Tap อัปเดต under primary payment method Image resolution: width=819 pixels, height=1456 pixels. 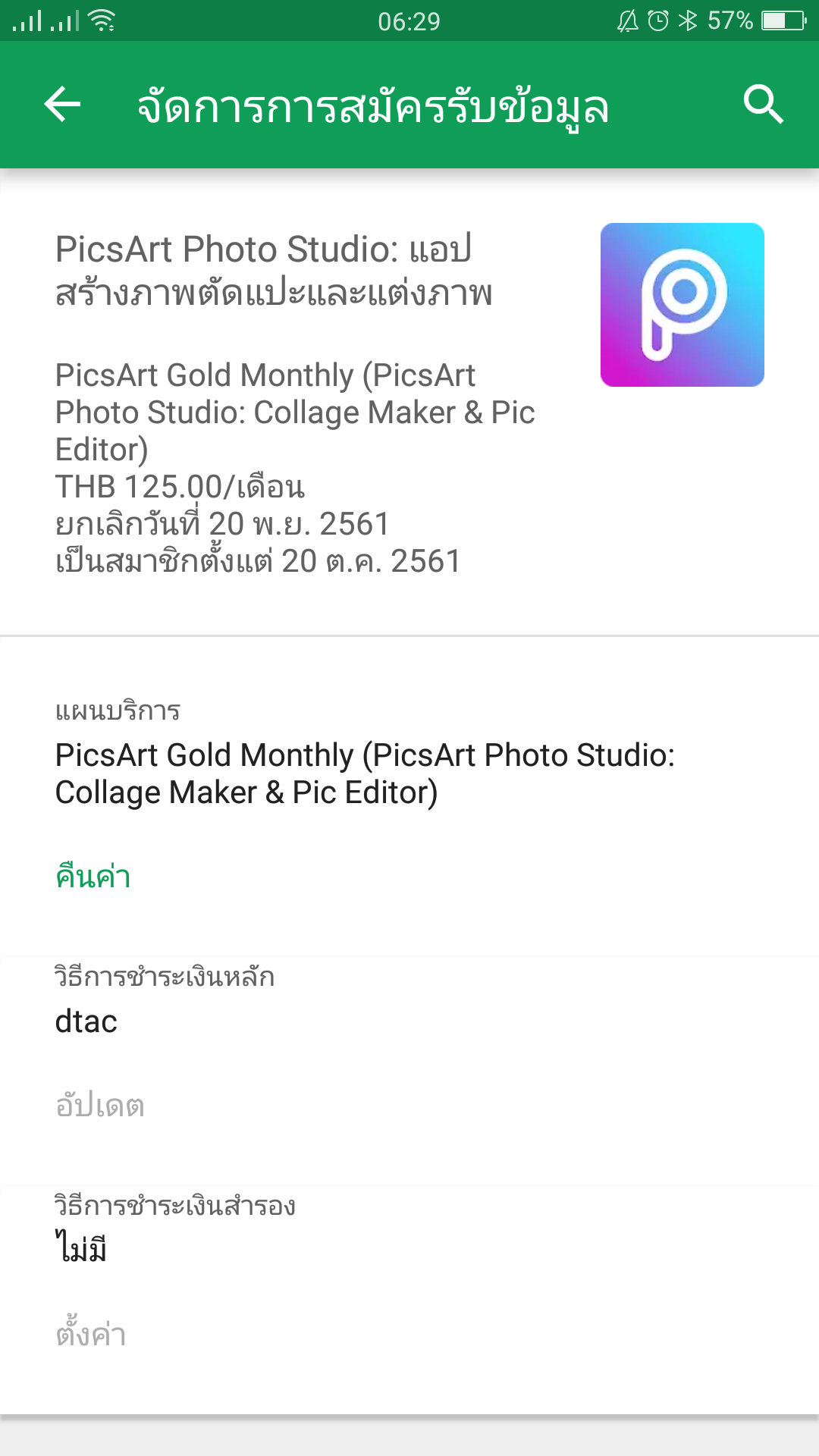[100, 1105]
